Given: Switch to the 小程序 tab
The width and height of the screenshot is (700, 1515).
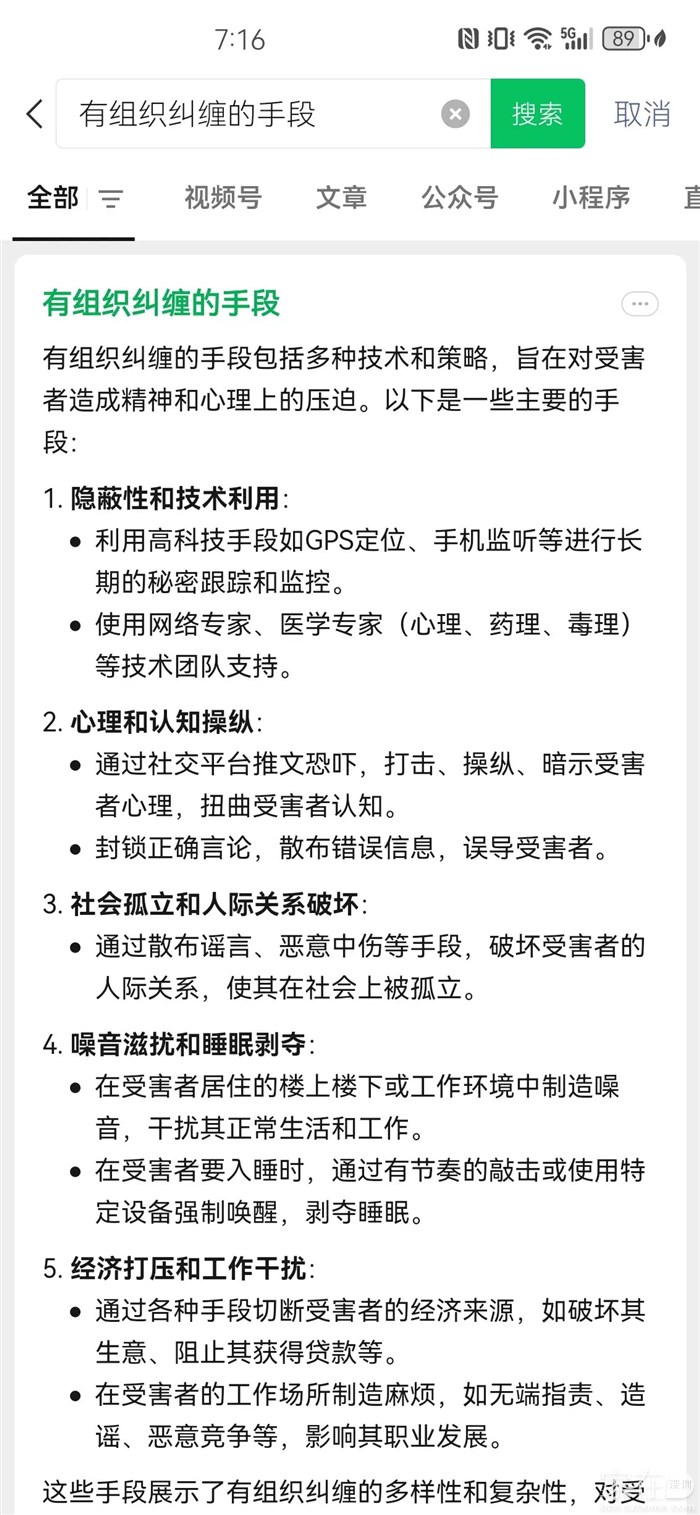Looking at the screenshot, I should tap(590, 198).
